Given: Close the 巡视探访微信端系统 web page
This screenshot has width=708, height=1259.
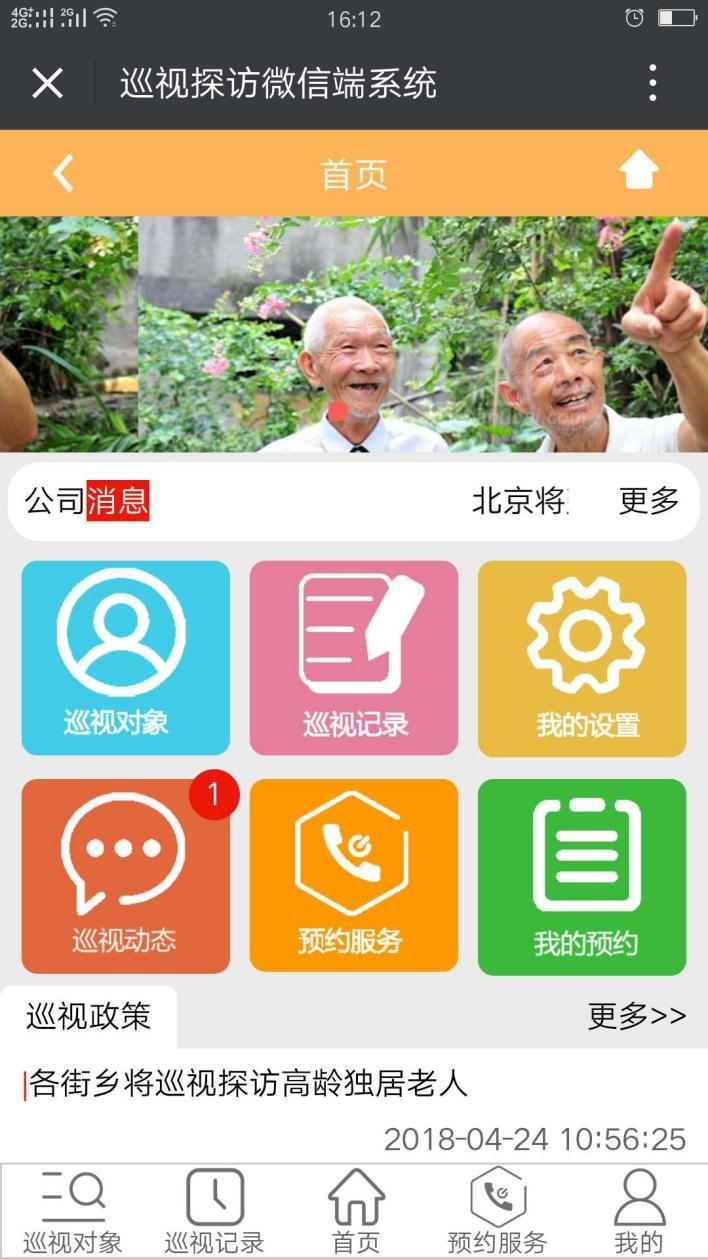Looking at the screenshot, I should click(x=47, y=83).
